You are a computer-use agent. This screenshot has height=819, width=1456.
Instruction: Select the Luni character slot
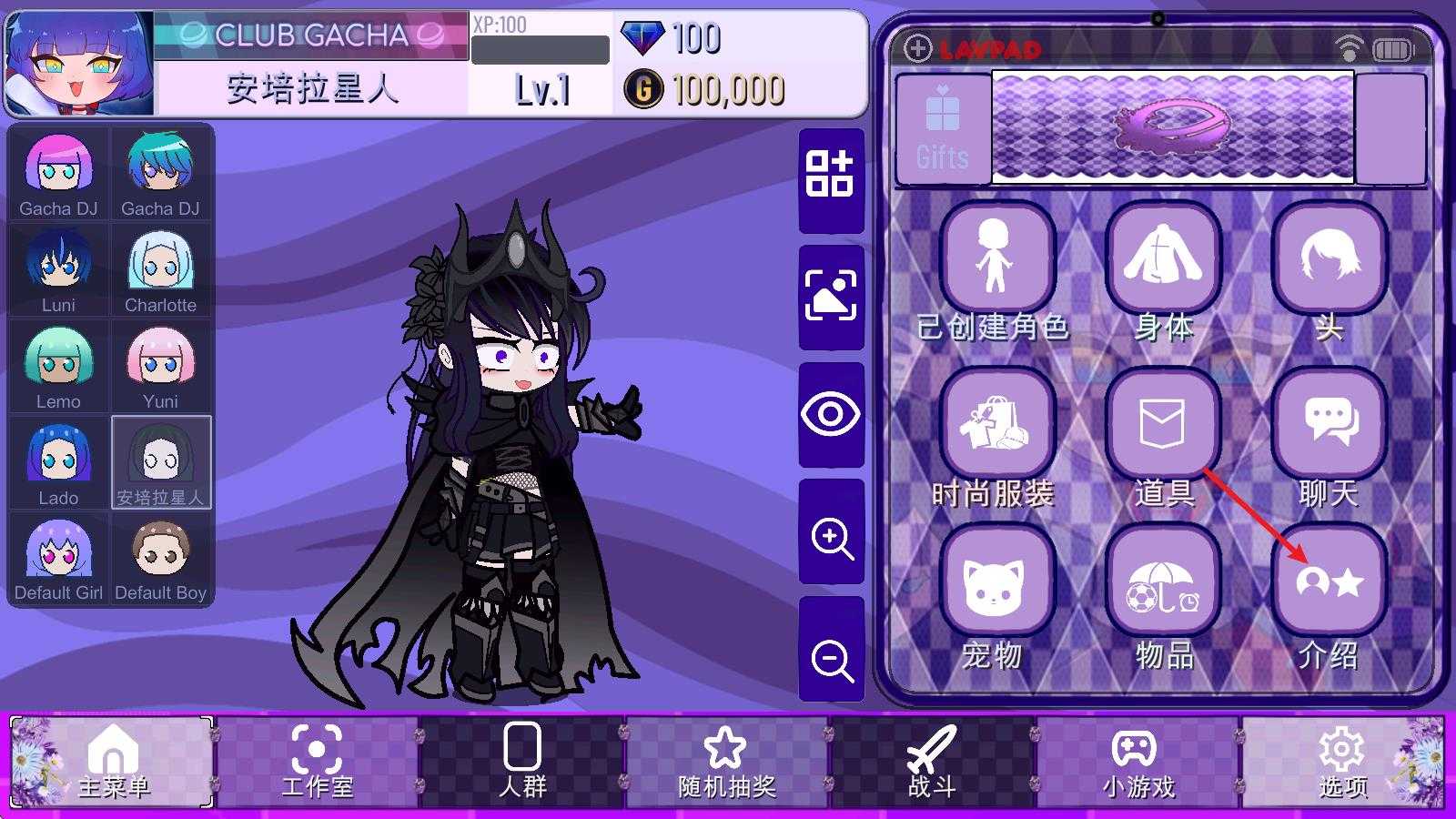click(x=58, y=269)
